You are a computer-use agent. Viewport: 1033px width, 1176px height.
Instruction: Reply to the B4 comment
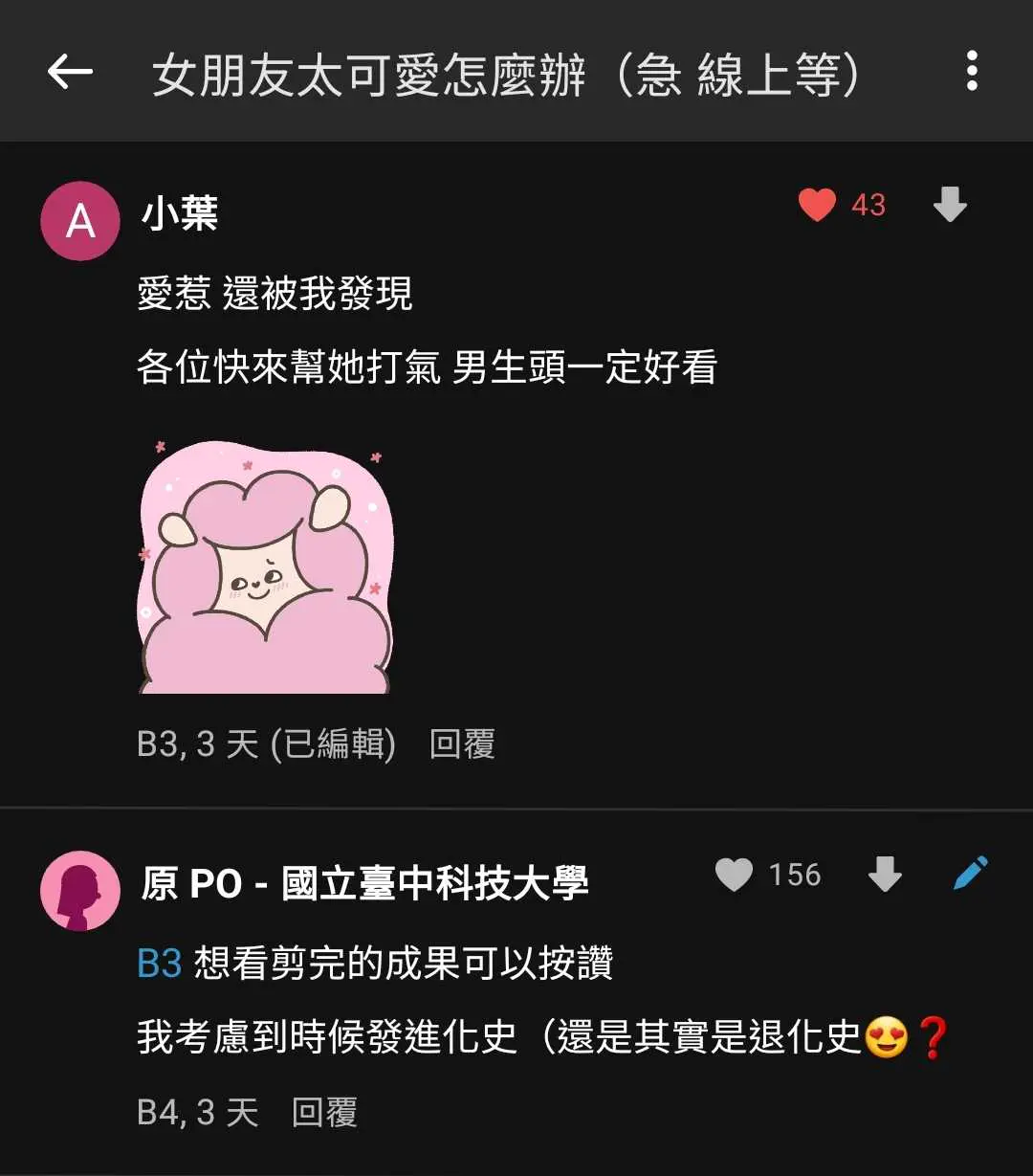[324, 1113]
